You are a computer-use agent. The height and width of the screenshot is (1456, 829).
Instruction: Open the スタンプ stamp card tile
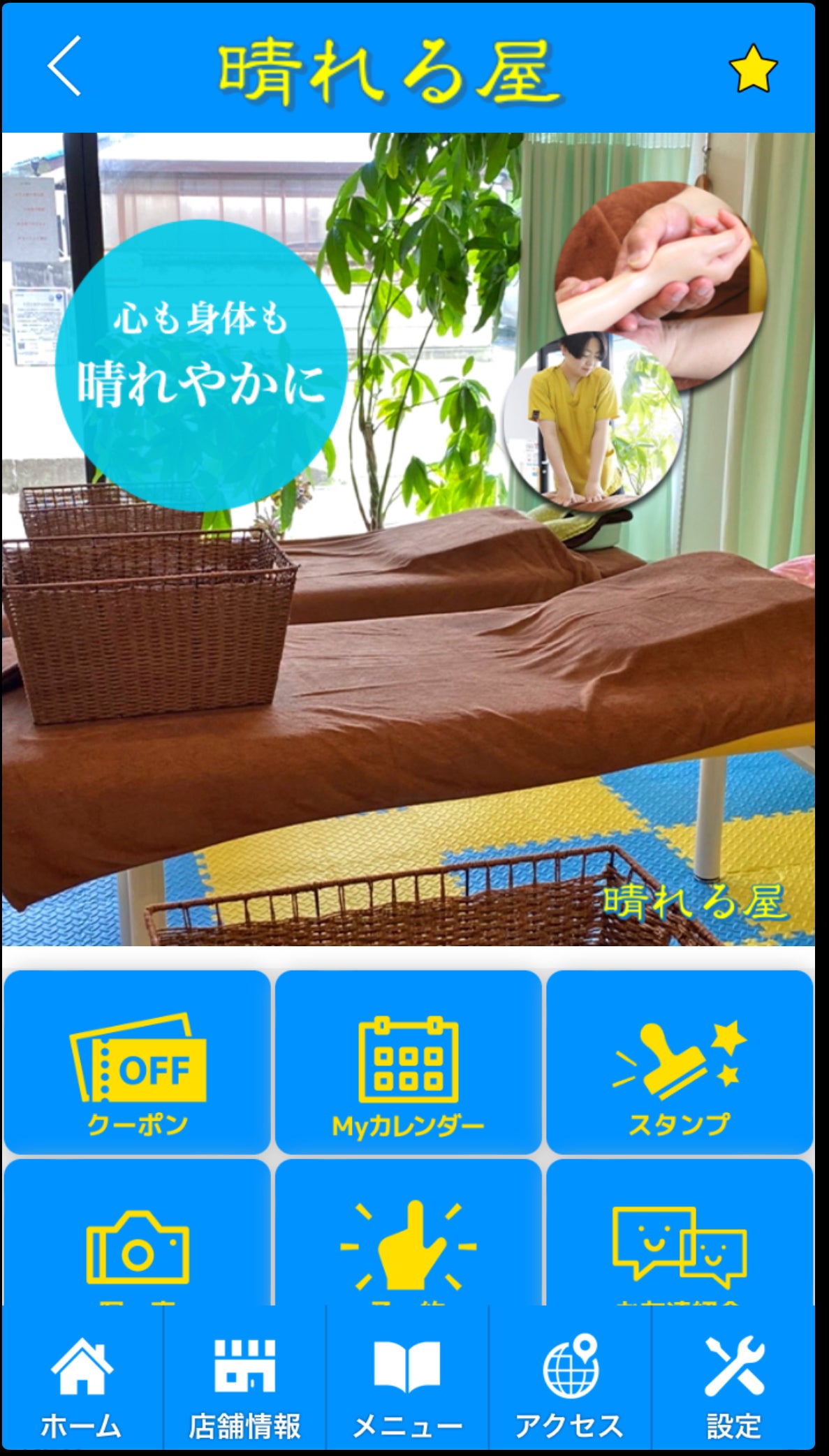point(679,1062)
